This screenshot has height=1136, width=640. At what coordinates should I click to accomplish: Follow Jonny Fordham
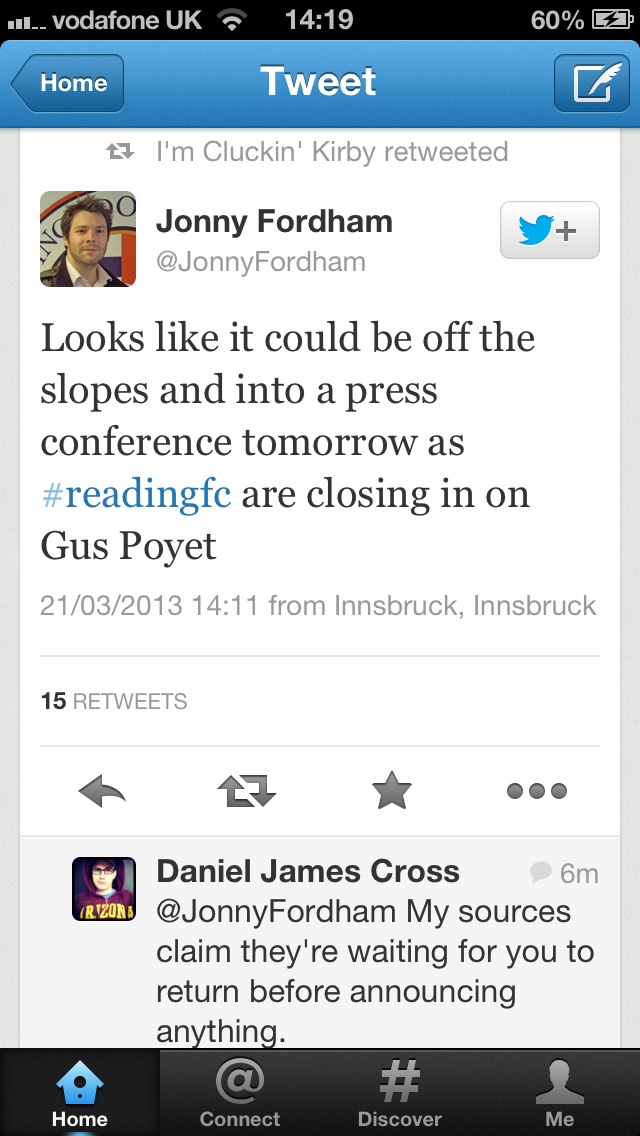pyautogui.click(x=549, y=230)
